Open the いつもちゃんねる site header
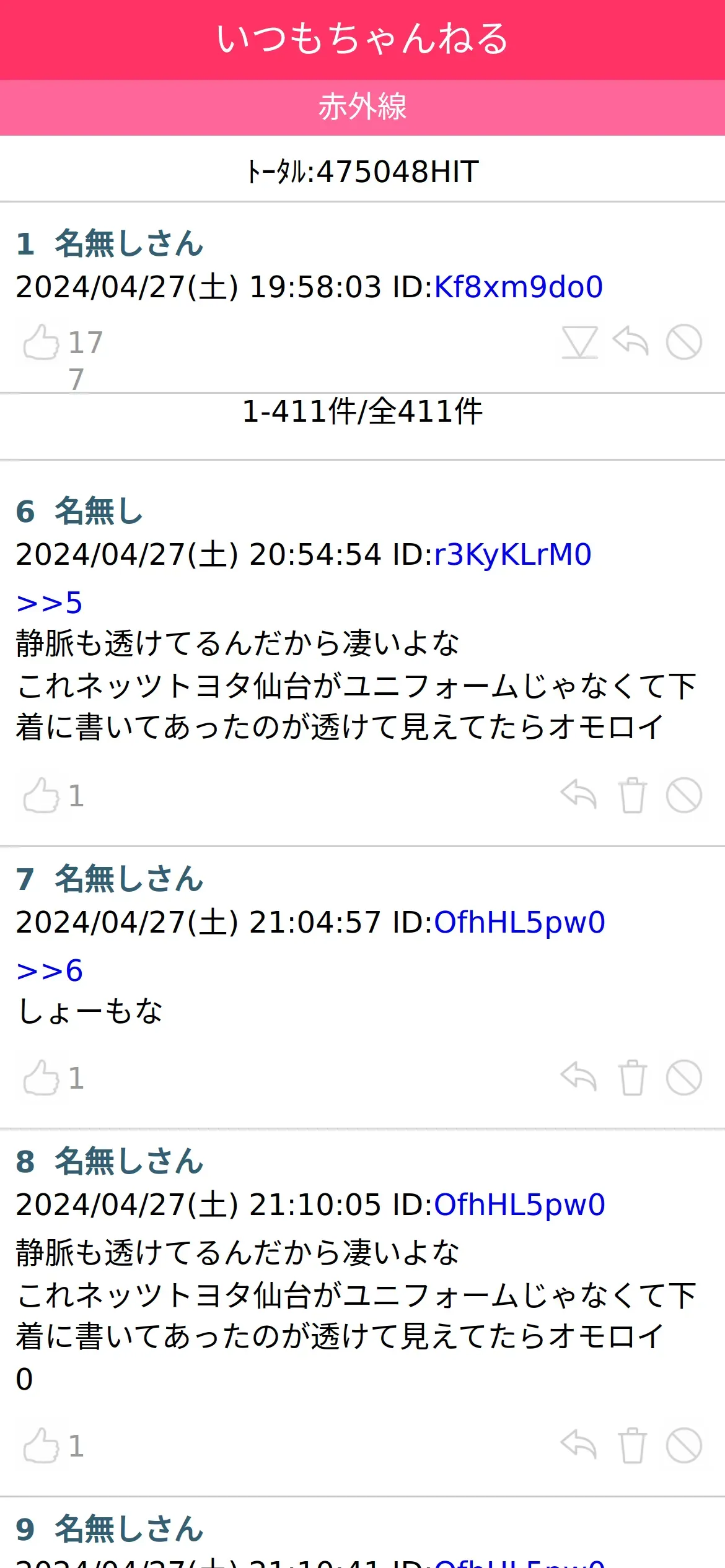 pyautogui.click(x=362, y=38)
